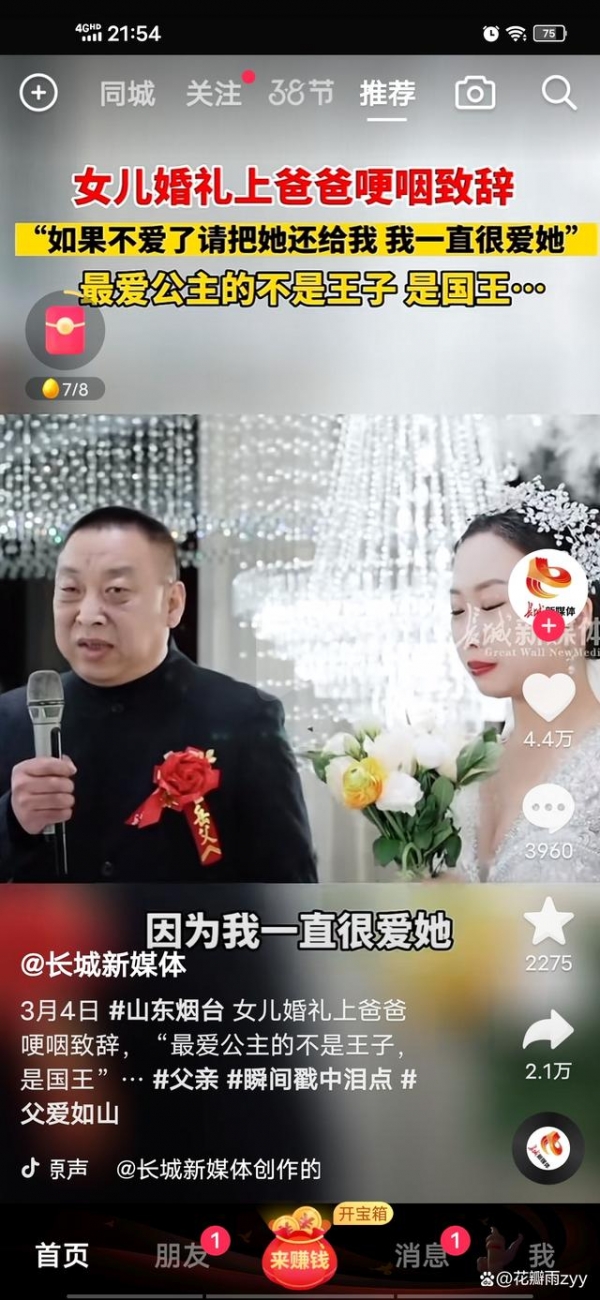Open the 38节 tab
The height and width of the screenshot is (1300, 600).
(x=301, y=94)
